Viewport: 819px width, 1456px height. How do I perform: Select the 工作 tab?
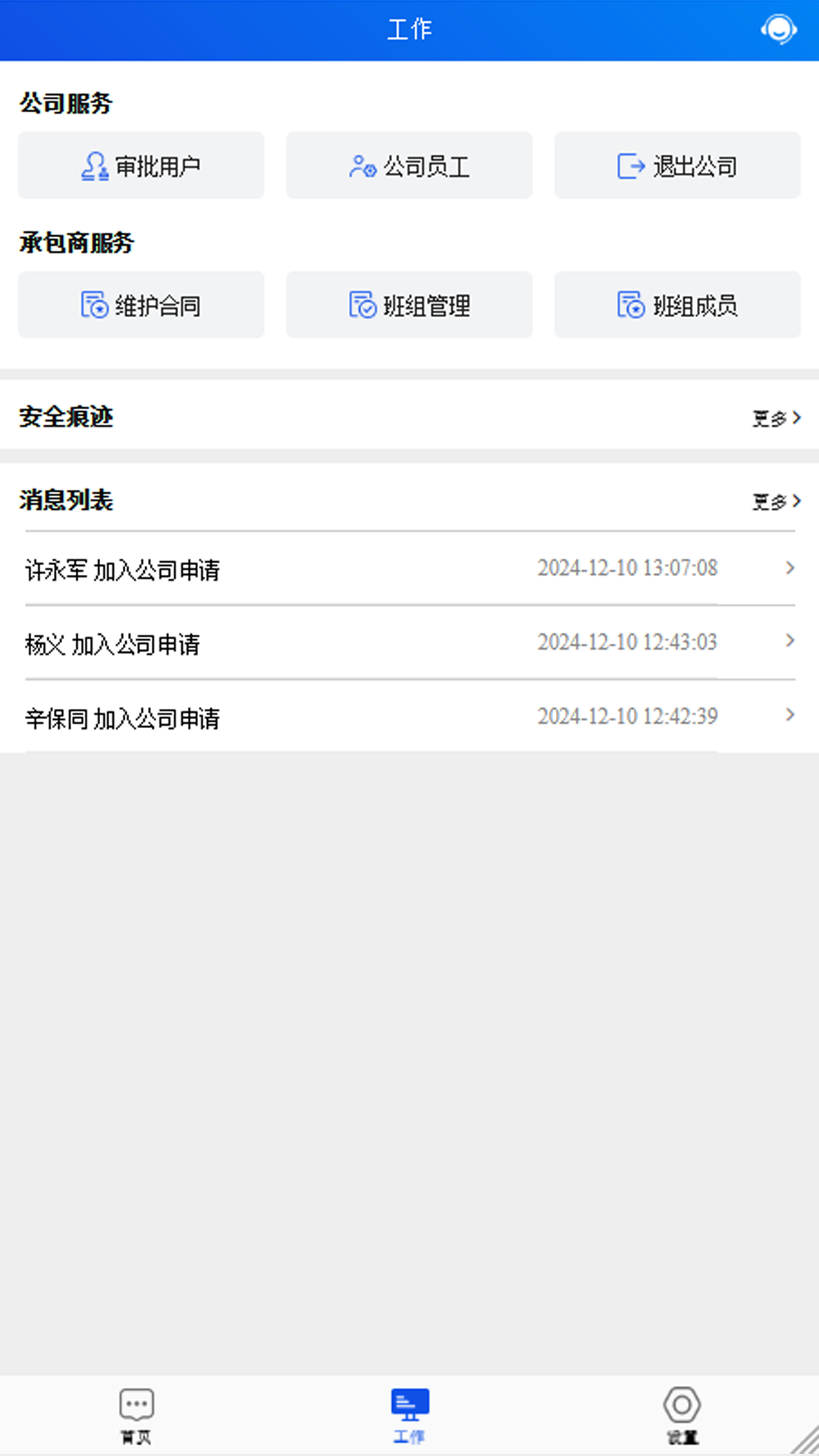(x=409, y=1416)
